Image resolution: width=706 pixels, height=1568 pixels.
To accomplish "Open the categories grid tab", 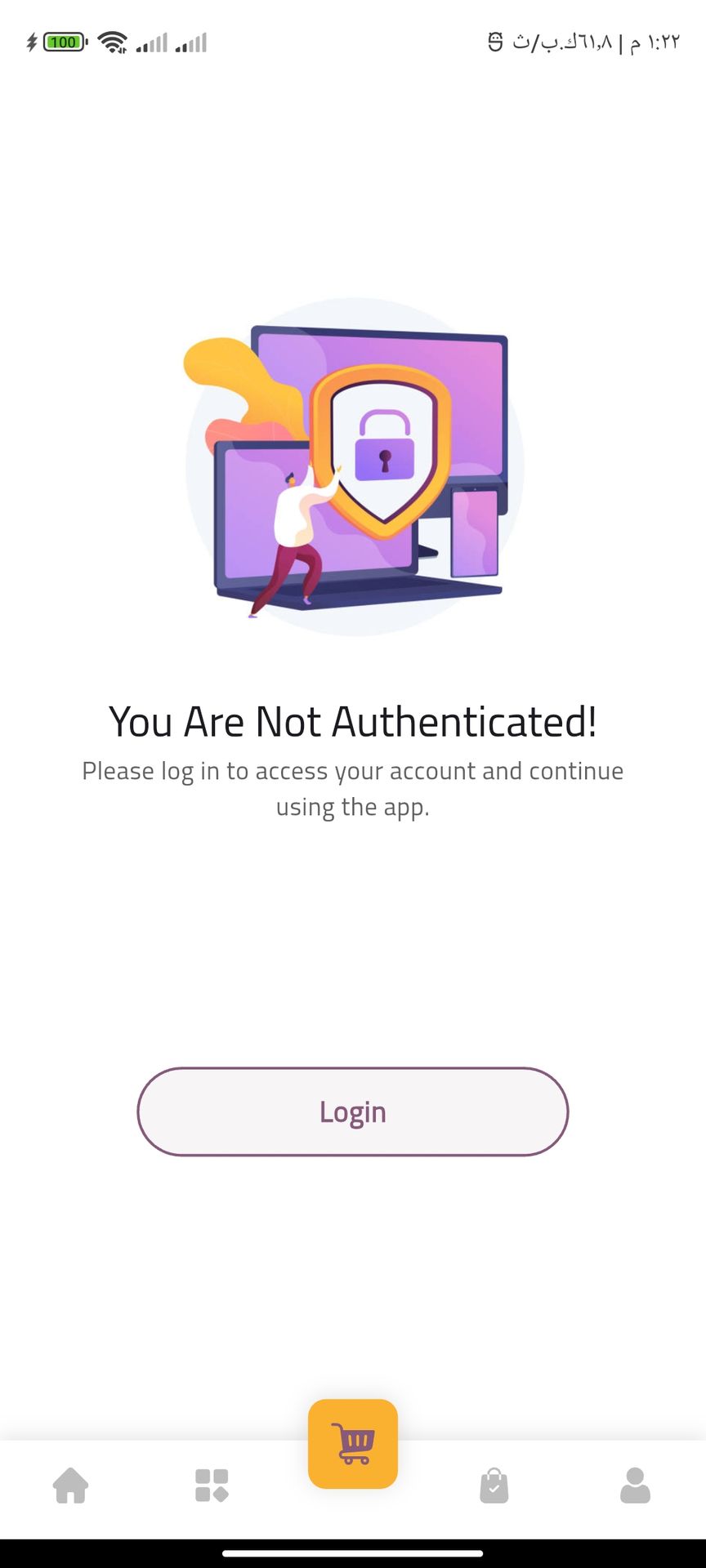I will [x=212, y=1486].
